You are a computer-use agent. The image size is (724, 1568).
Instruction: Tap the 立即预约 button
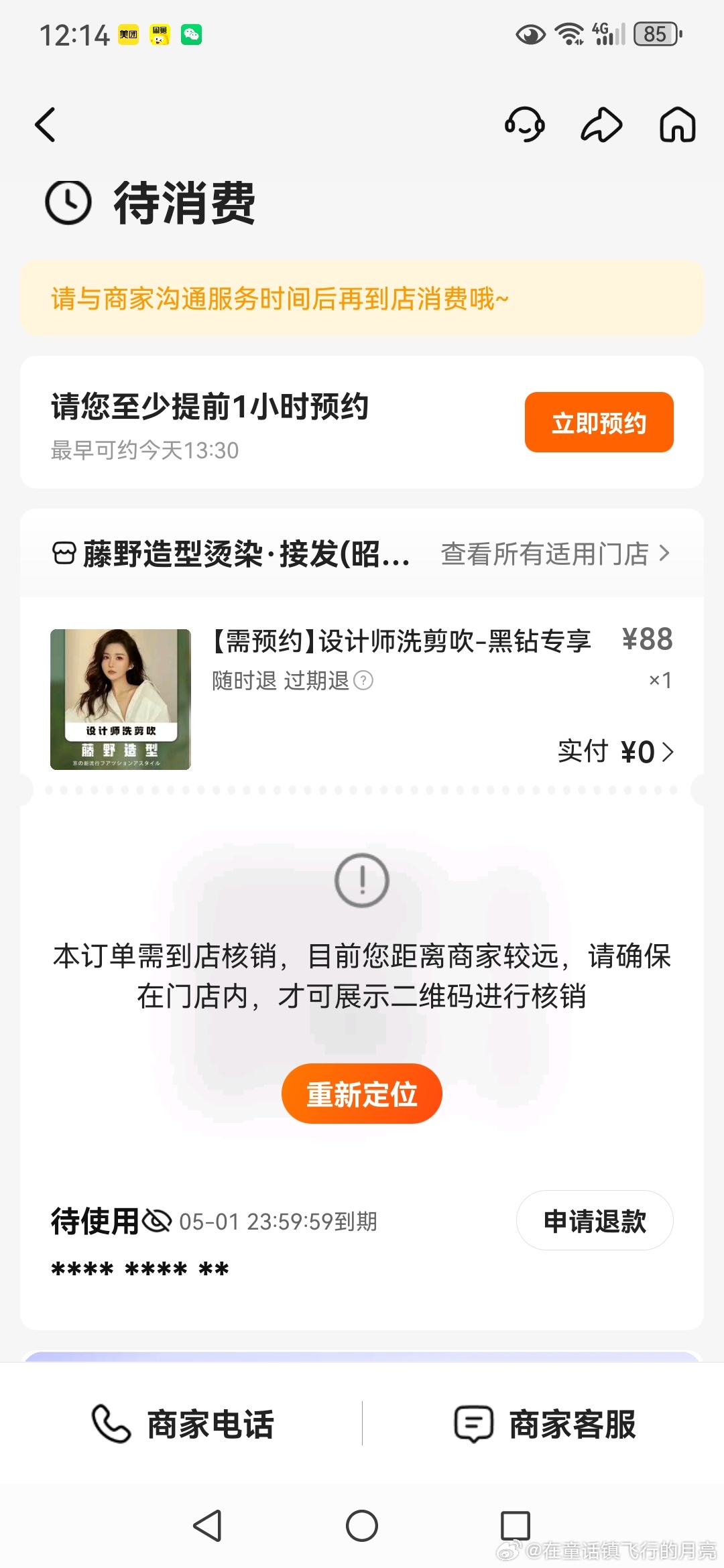pos(599,422)
